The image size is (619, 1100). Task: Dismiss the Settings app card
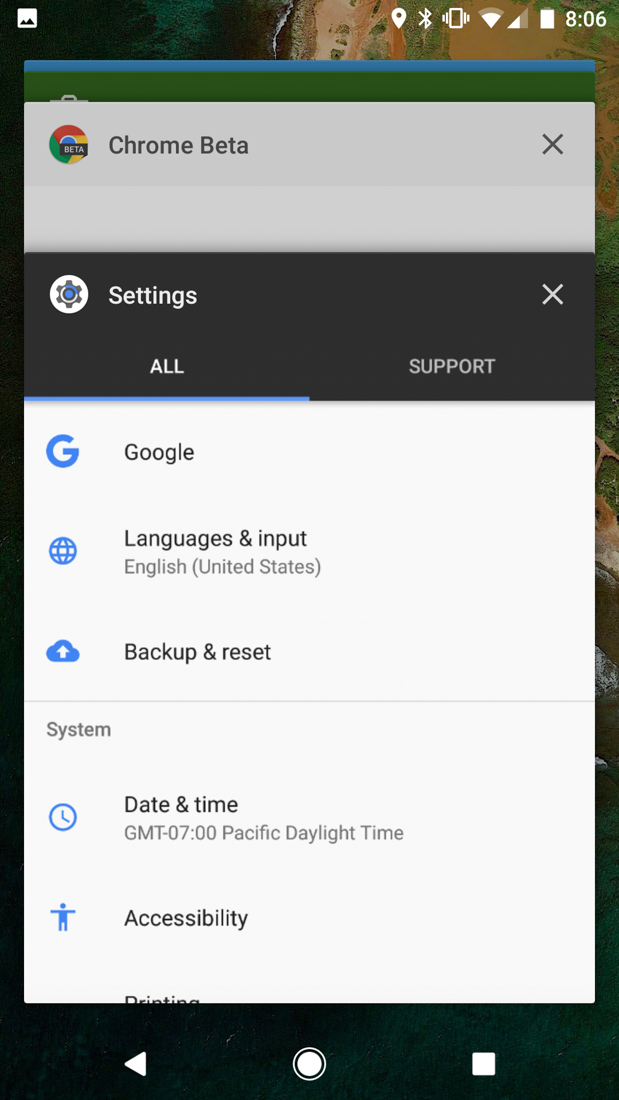(552, 294)
